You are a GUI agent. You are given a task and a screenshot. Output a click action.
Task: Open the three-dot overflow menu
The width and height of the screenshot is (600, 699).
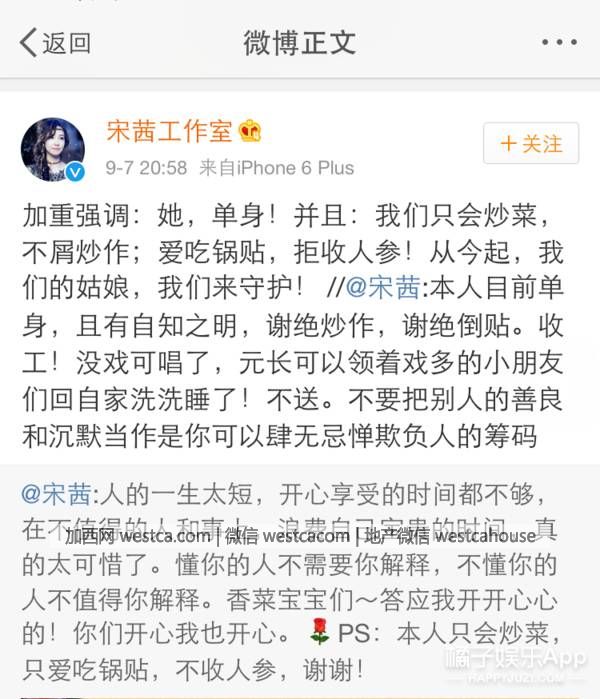pyautogui.click(x=559, y=42)
